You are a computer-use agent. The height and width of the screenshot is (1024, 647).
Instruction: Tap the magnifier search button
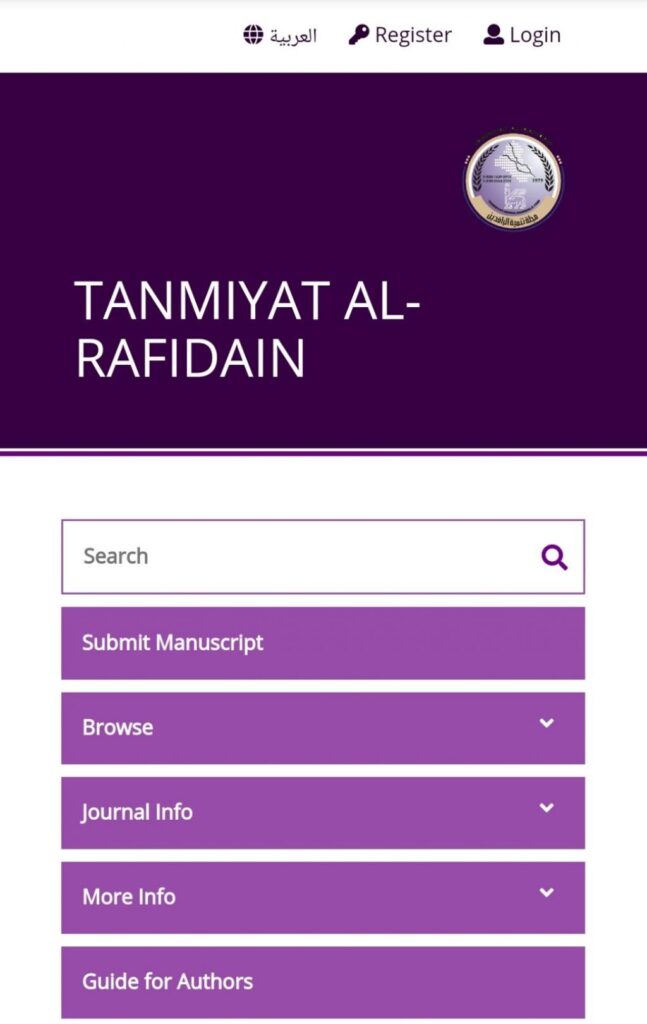(554, 557)
